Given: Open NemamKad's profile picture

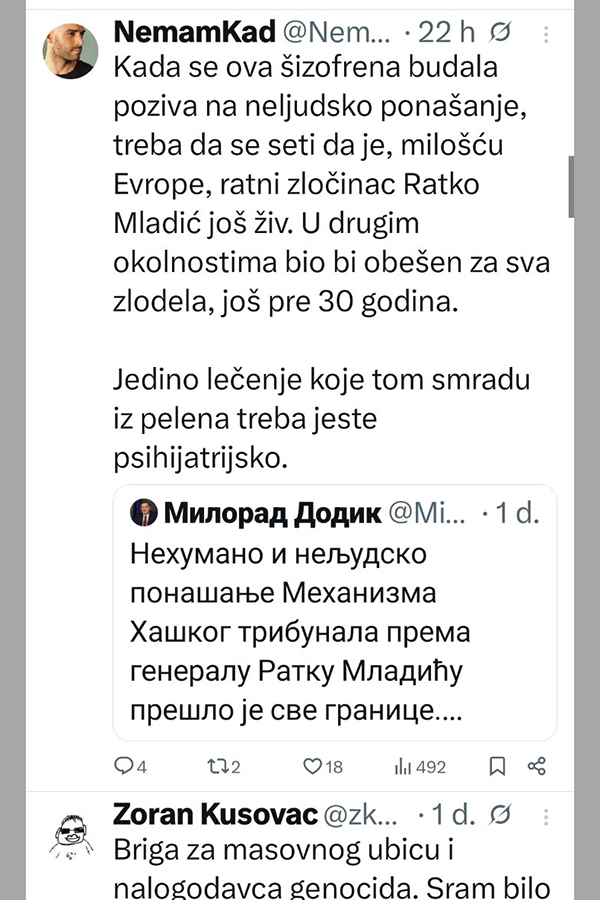Looking at the screenshot, I should pyautogui.click(x=70, y=50).
